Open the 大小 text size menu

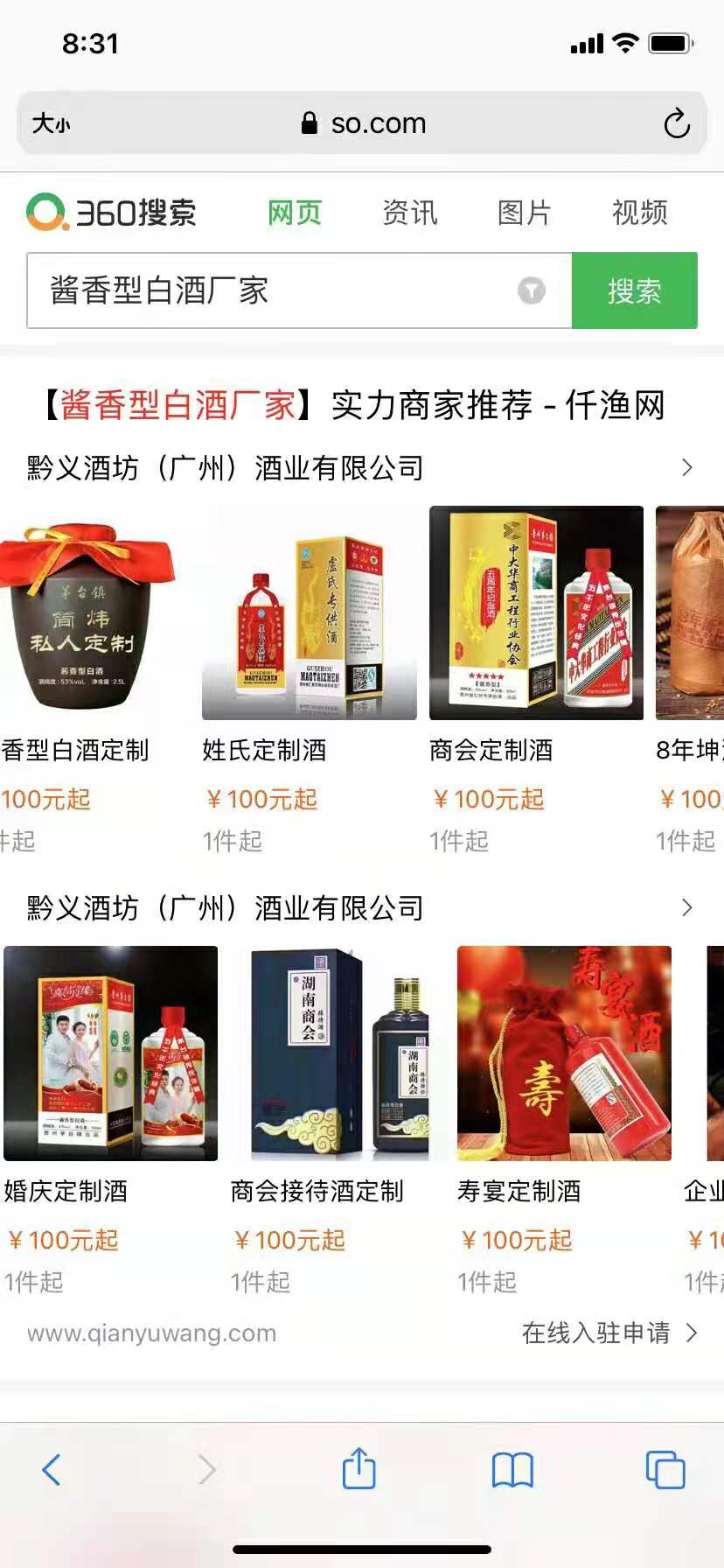[51, 123]
